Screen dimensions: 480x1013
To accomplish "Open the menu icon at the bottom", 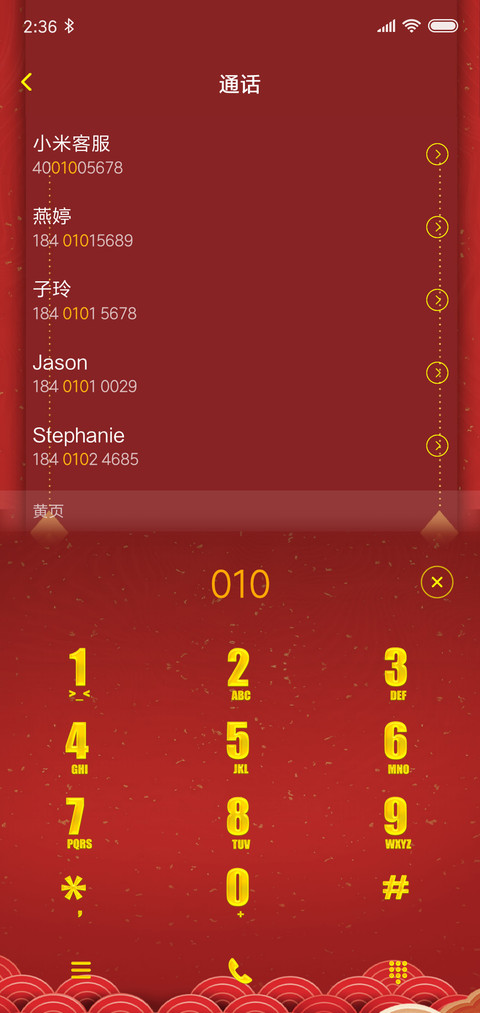I will [81, 970].
